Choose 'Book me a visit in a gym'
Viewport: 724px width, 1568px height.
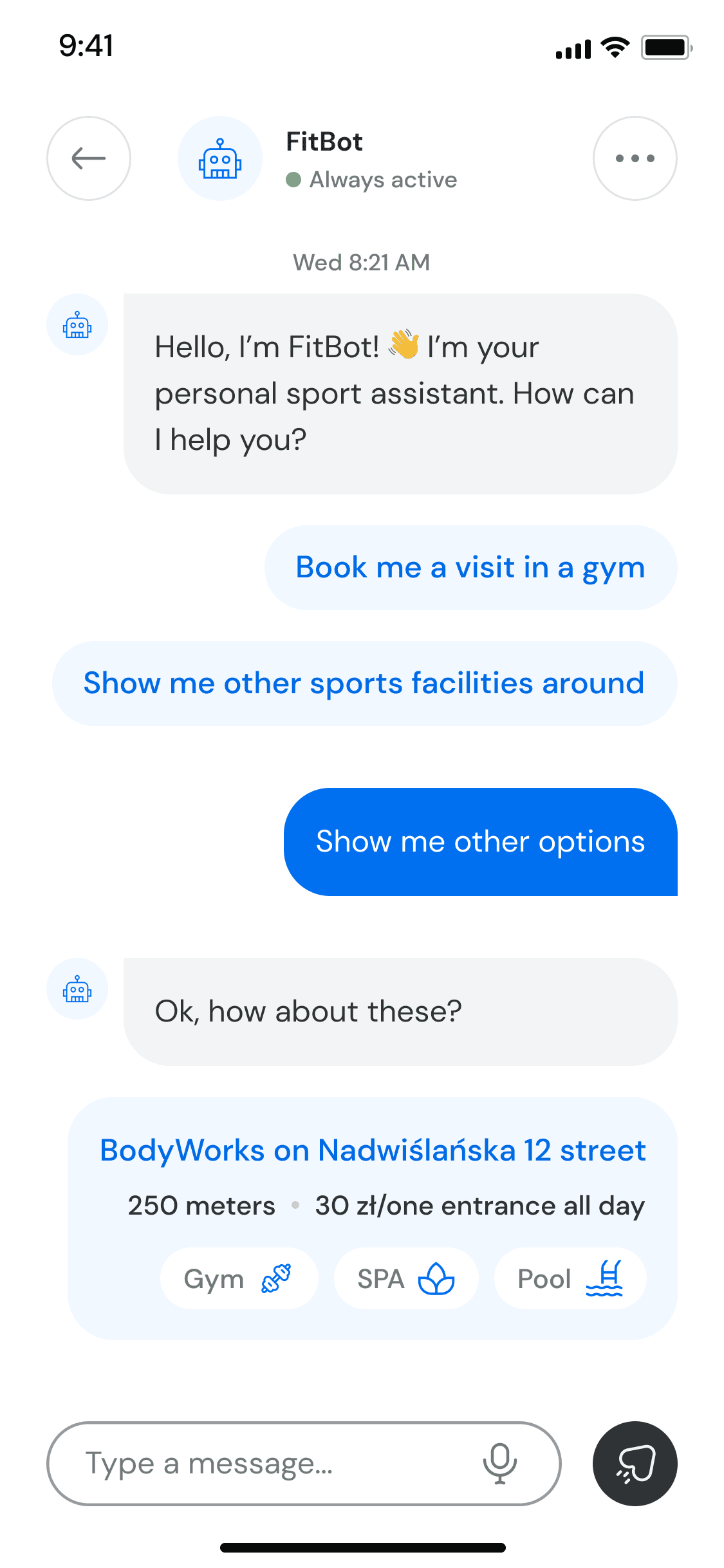pos(470,568)
